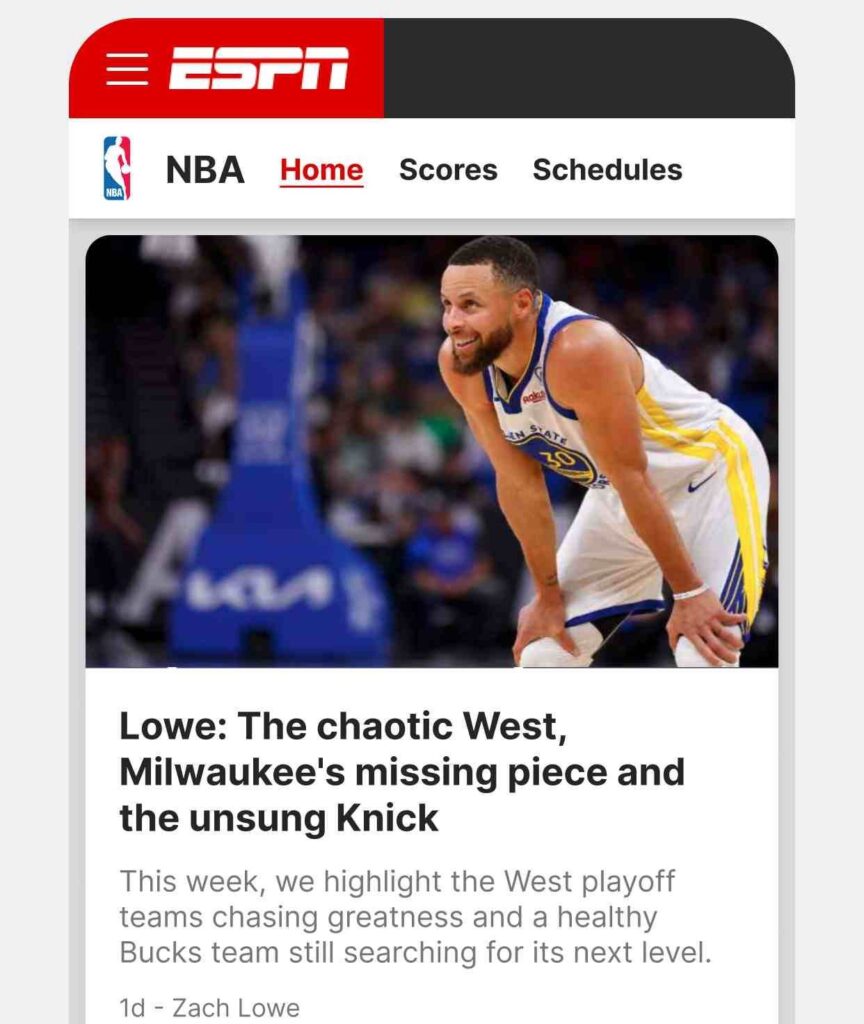Select the Home tab
Image resolution: width=864 pixels, height=1024 pixels.
[321, 170]
